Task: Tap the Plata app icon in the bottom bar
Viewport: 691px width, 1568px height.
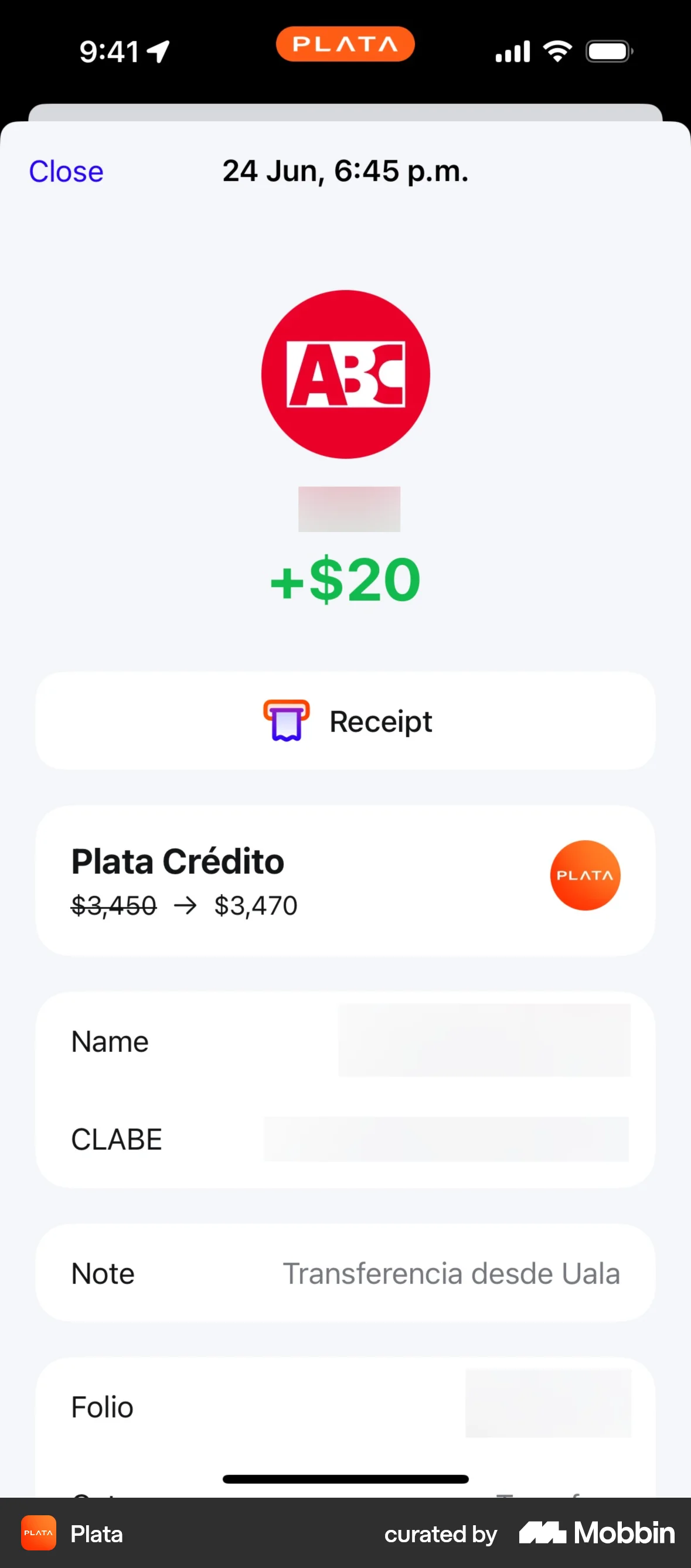Action: (x=38, y=1534)
